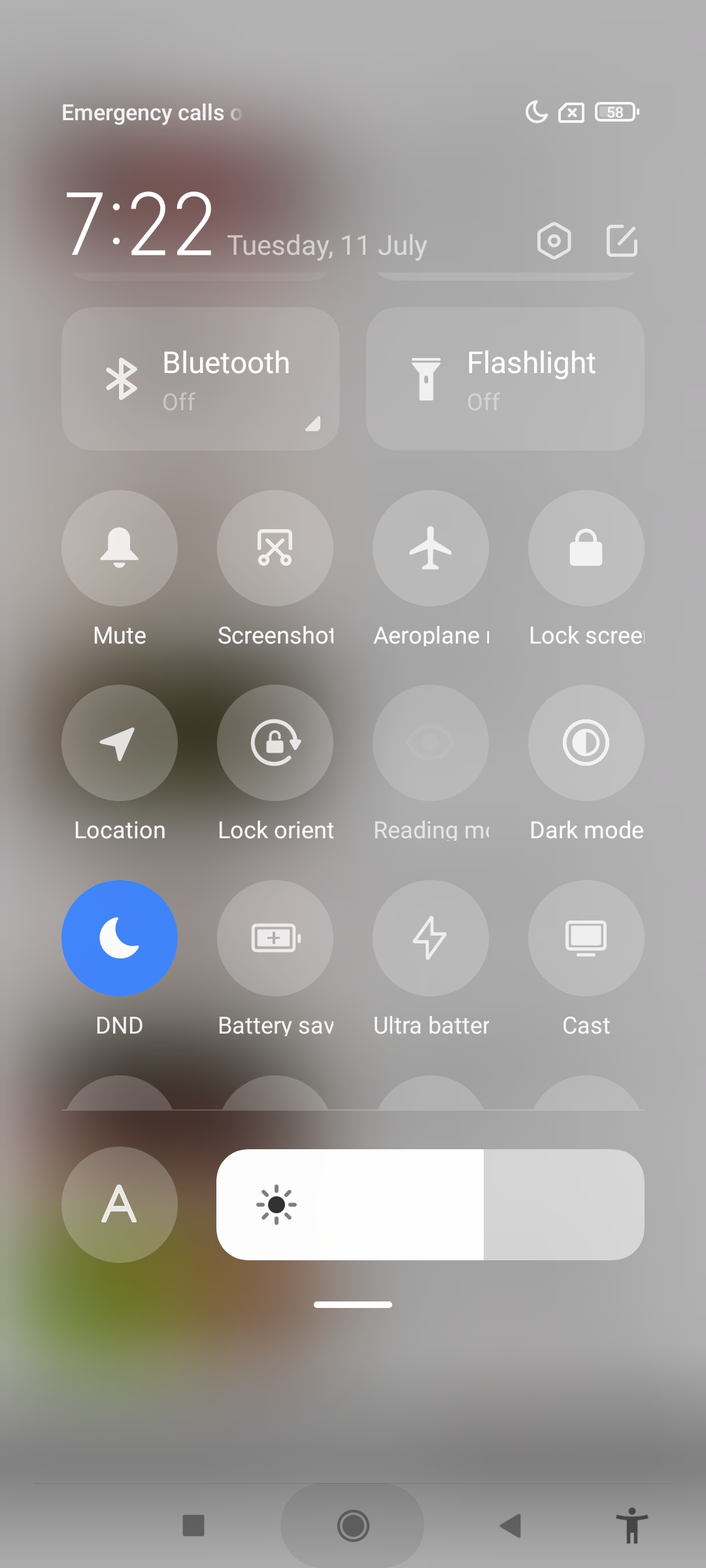Screen dimensions: 706x1568
Task: Open settings from the gear icon
Action: [x=554, y=241]
